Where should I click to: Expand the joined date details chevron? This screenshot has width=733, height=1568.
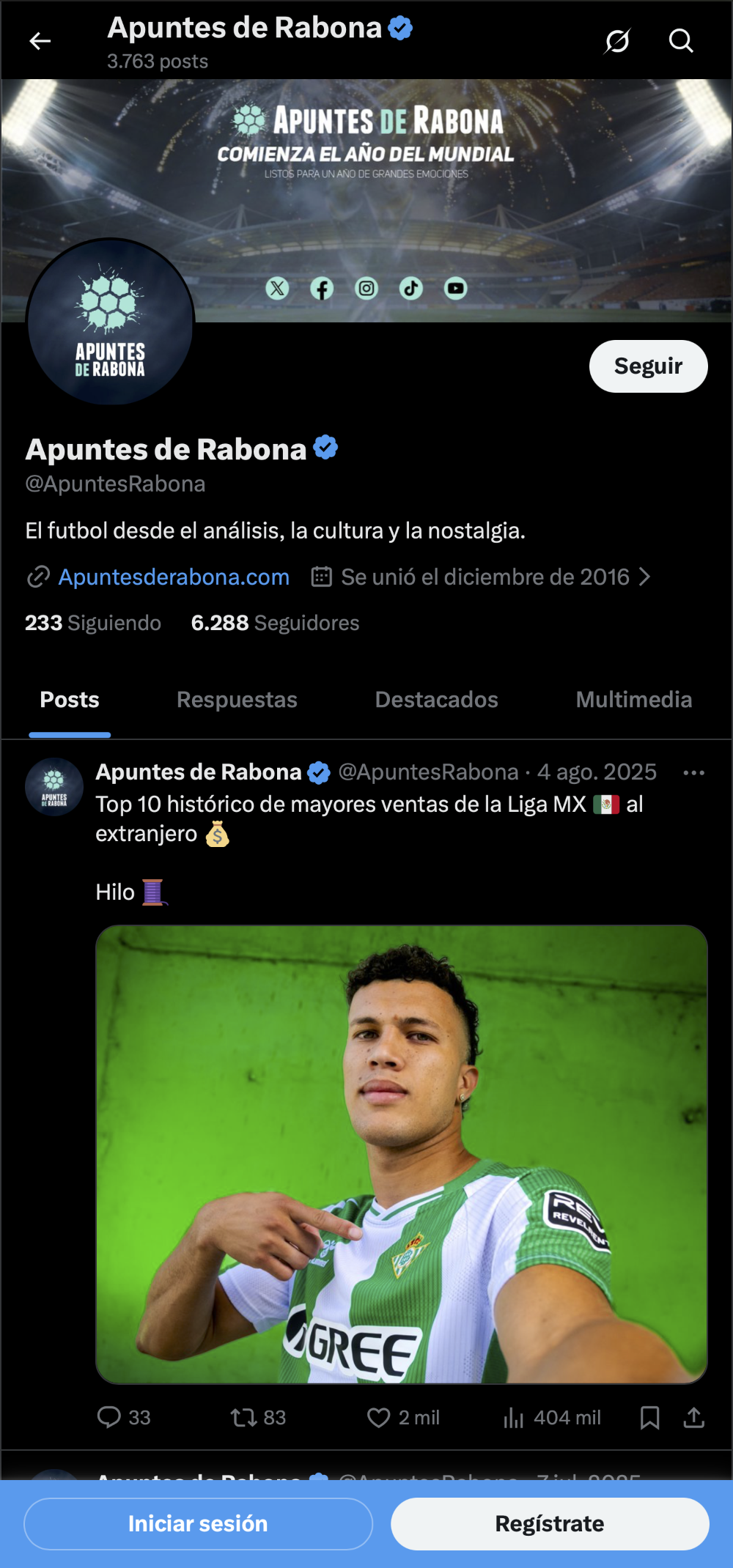click(645, 577)
